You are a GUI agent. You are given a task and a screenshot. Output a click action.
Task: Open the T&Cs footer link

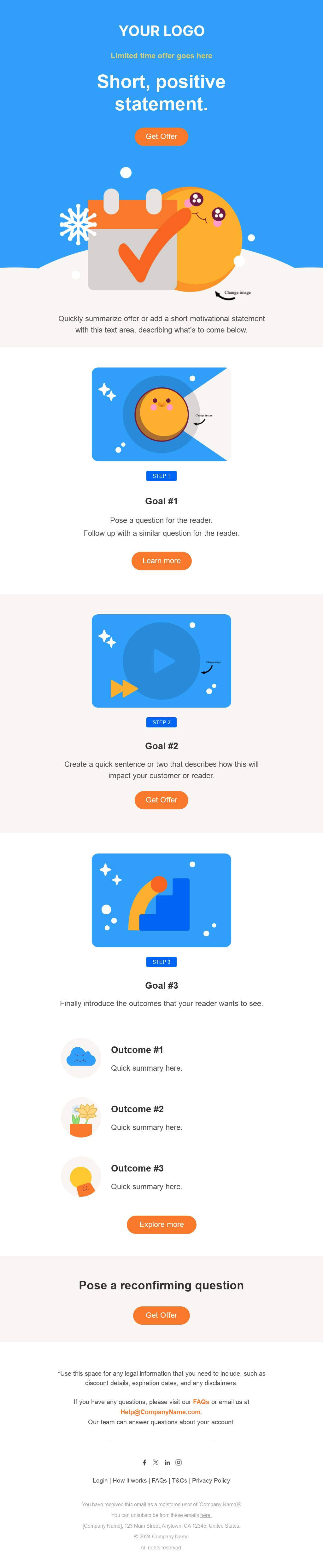[179, 1480]
